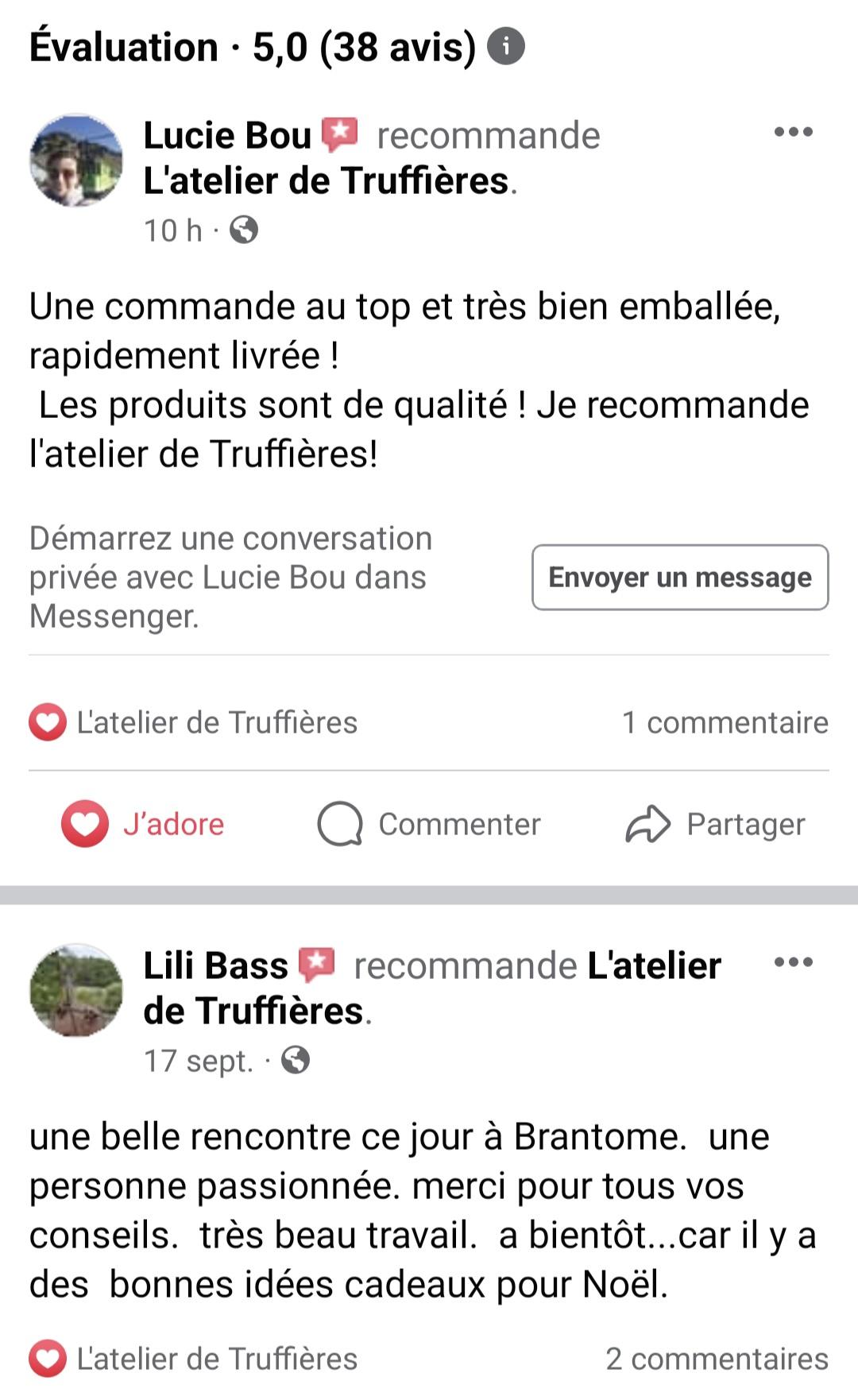
Task: Open the Lili Bass name link
Action: (215, 965)
